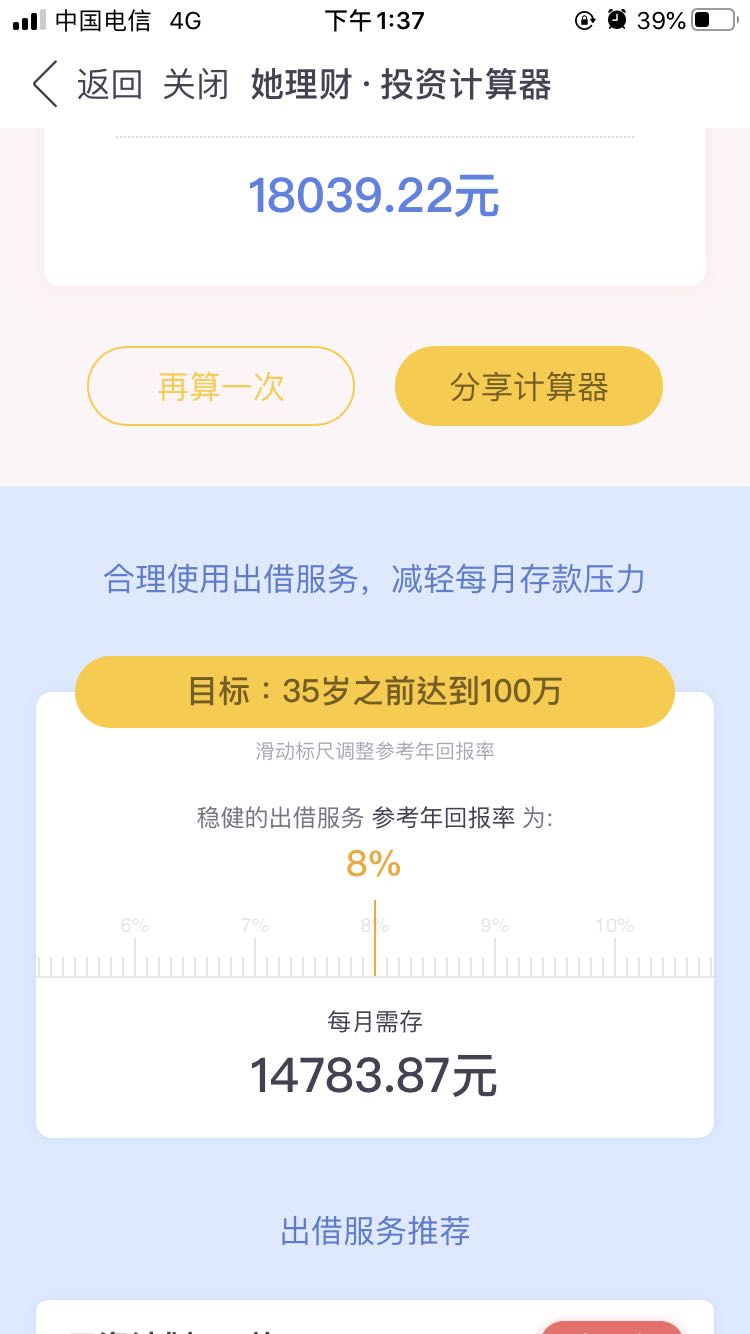The height and width of the screenshot is (1334, 750).
Task: Share the calculator via 分享计算器
Action: pyautogui.click(x=529, y=386)
